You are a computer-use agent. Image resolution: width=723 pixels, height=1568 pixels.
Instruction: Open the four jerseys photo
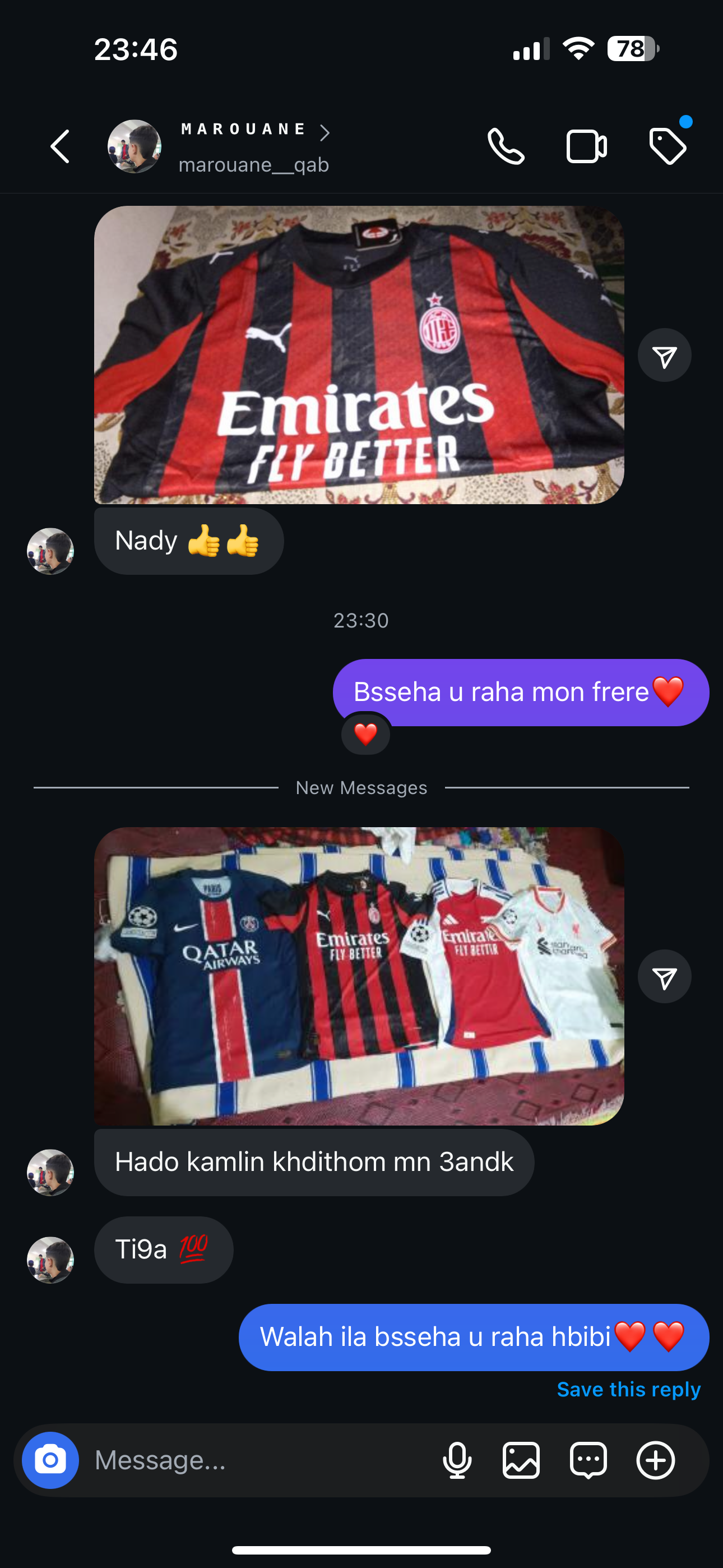pos(359,976)
